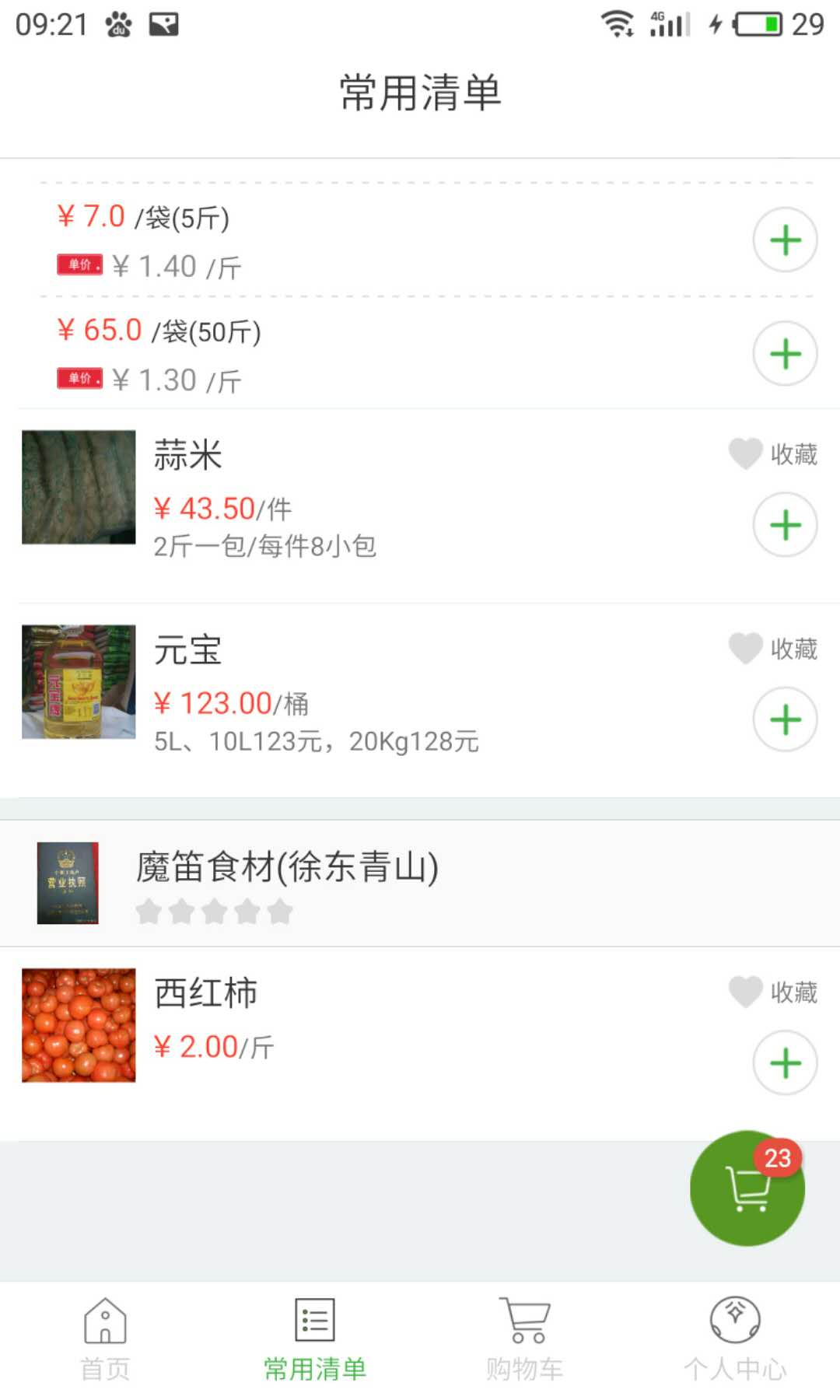Screen dimensions: 840x1400
Task: Open the 魔笛食材(徐东青山) store
Action: click(x=420, y=883)
